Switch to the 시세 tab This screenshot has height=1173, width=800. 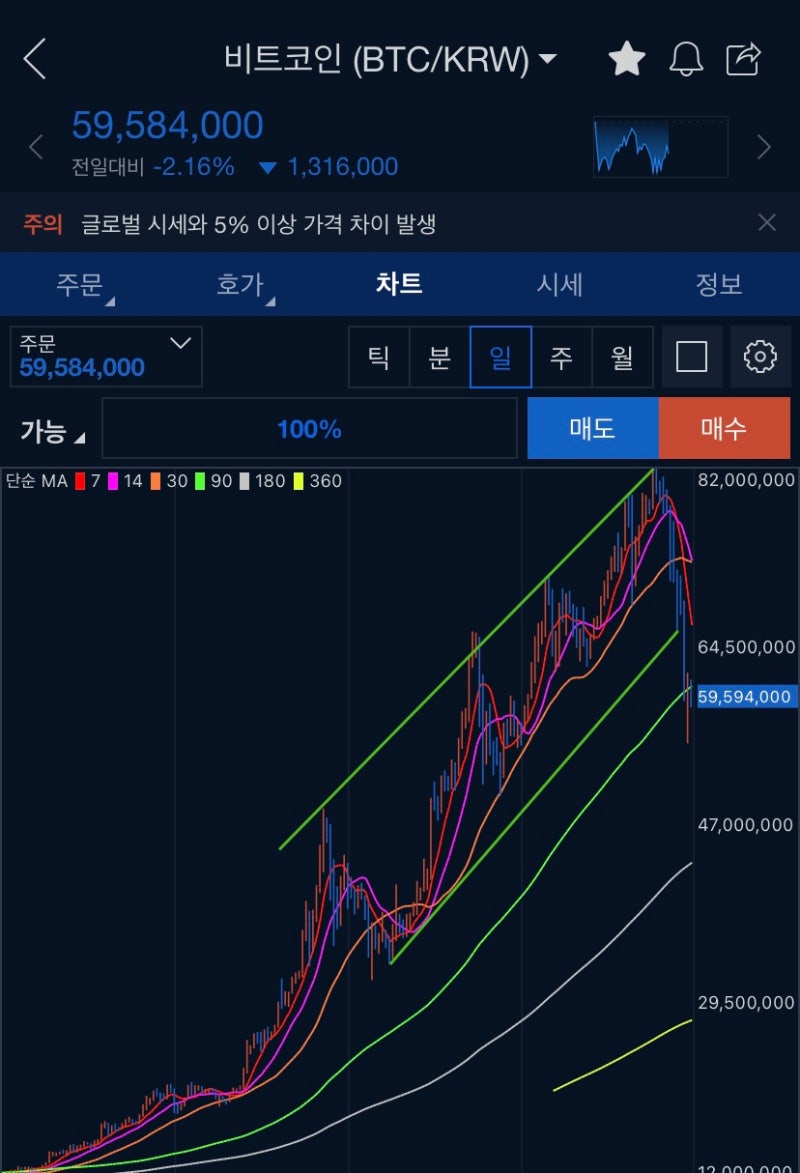point(561,285)
